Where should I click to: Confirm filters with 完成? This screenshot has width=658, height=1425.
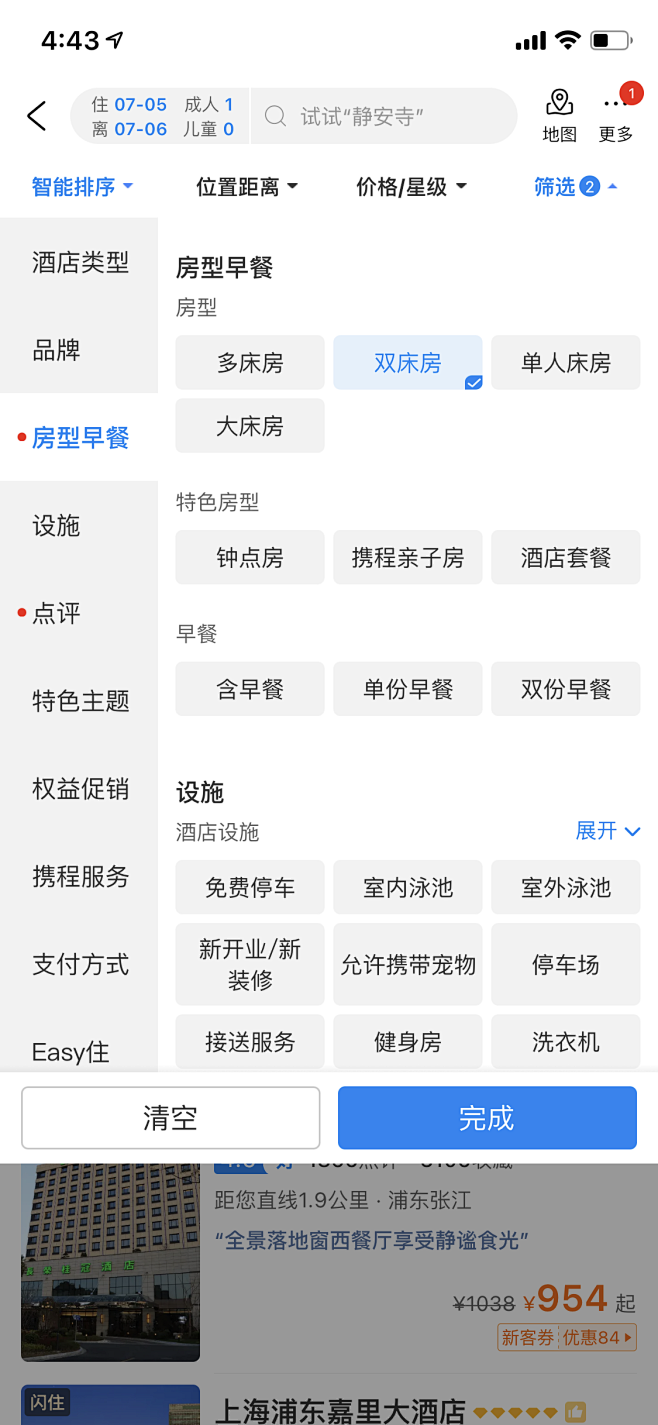coord(487,1118)
